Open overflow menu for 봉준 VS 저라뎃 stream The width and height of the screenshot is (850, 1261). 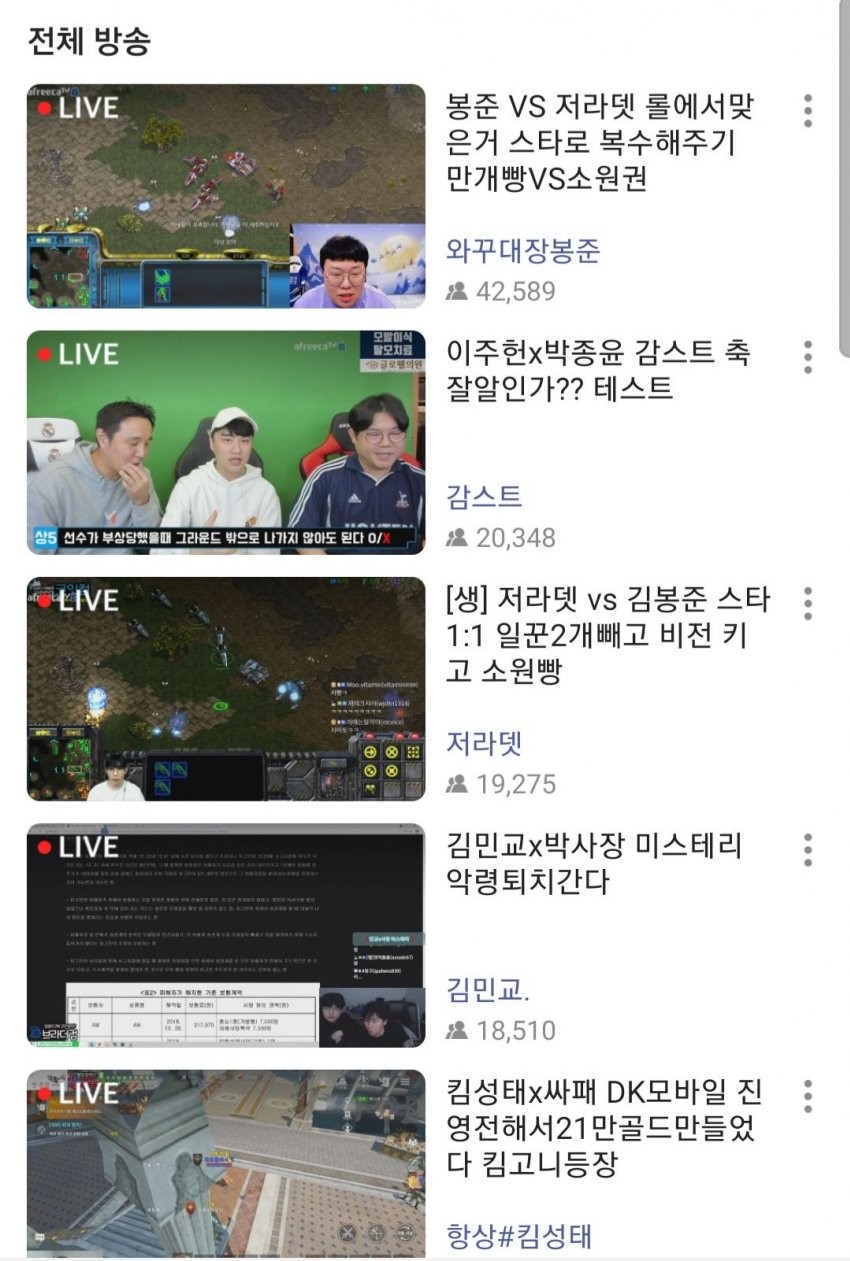click(x=808, y=111)
